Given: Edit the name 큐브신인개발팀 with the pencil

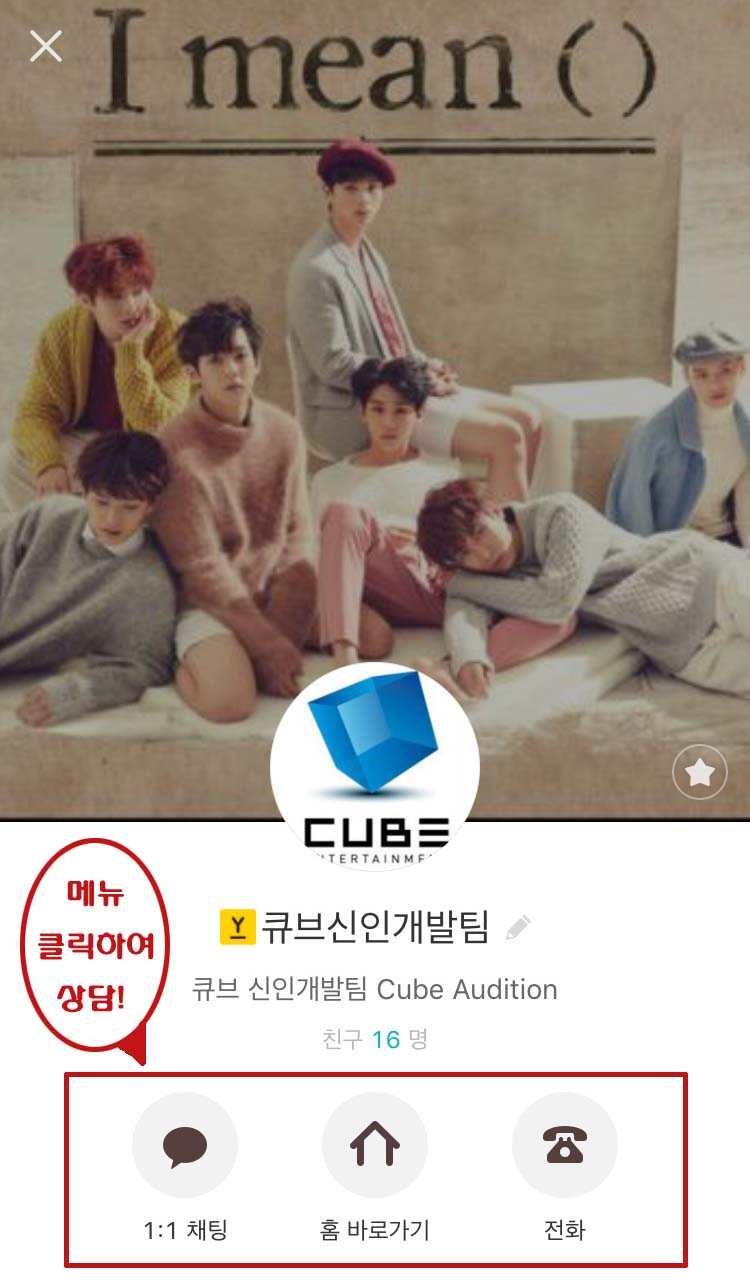Looking at the screenshot, I should [x=518, y=928].
